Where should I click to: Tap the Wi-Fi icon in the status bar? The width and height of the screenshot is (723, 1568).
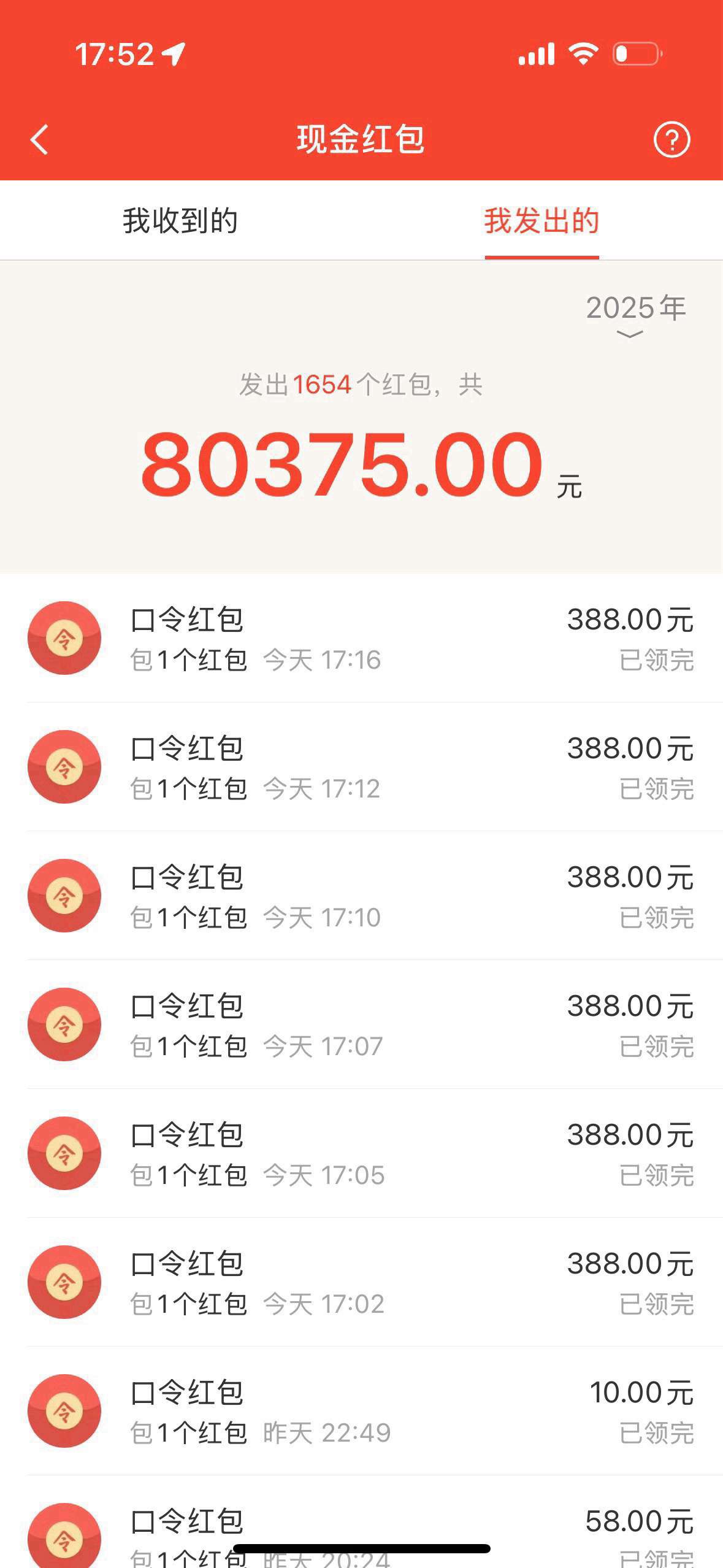584,54
